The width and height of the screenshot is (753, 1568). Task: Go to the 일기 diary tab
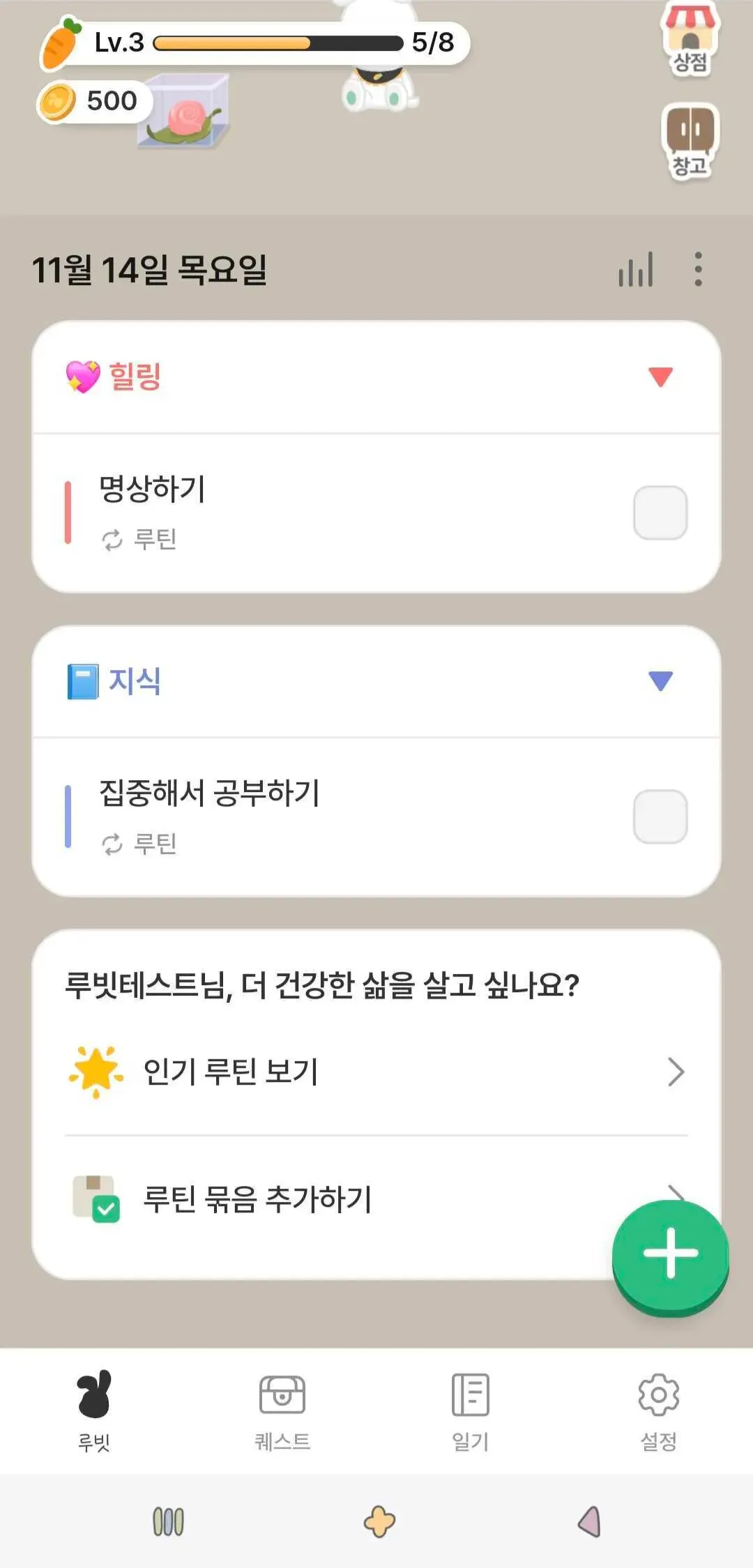point(471,1410)
